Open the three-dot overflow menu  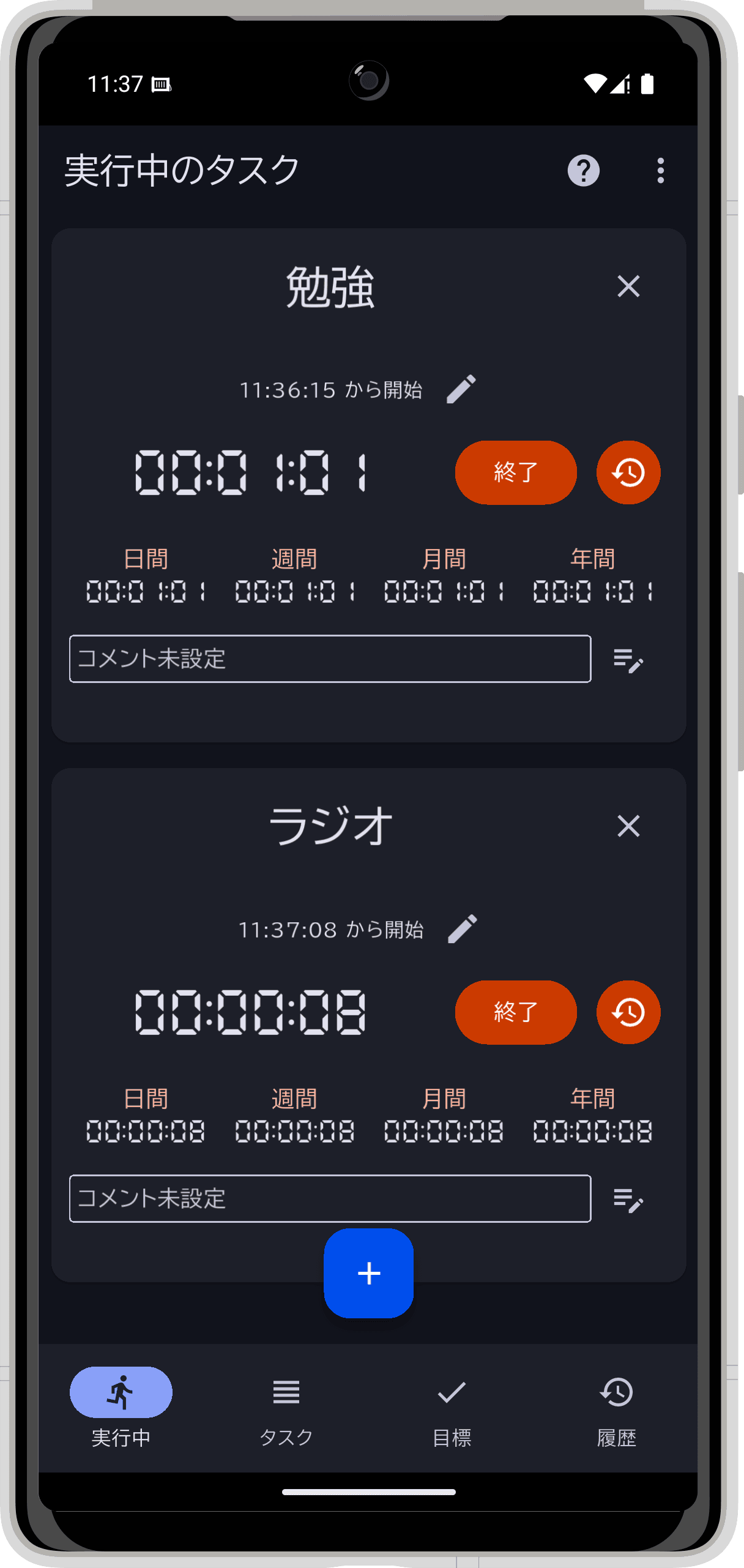[x=660, y=170]
